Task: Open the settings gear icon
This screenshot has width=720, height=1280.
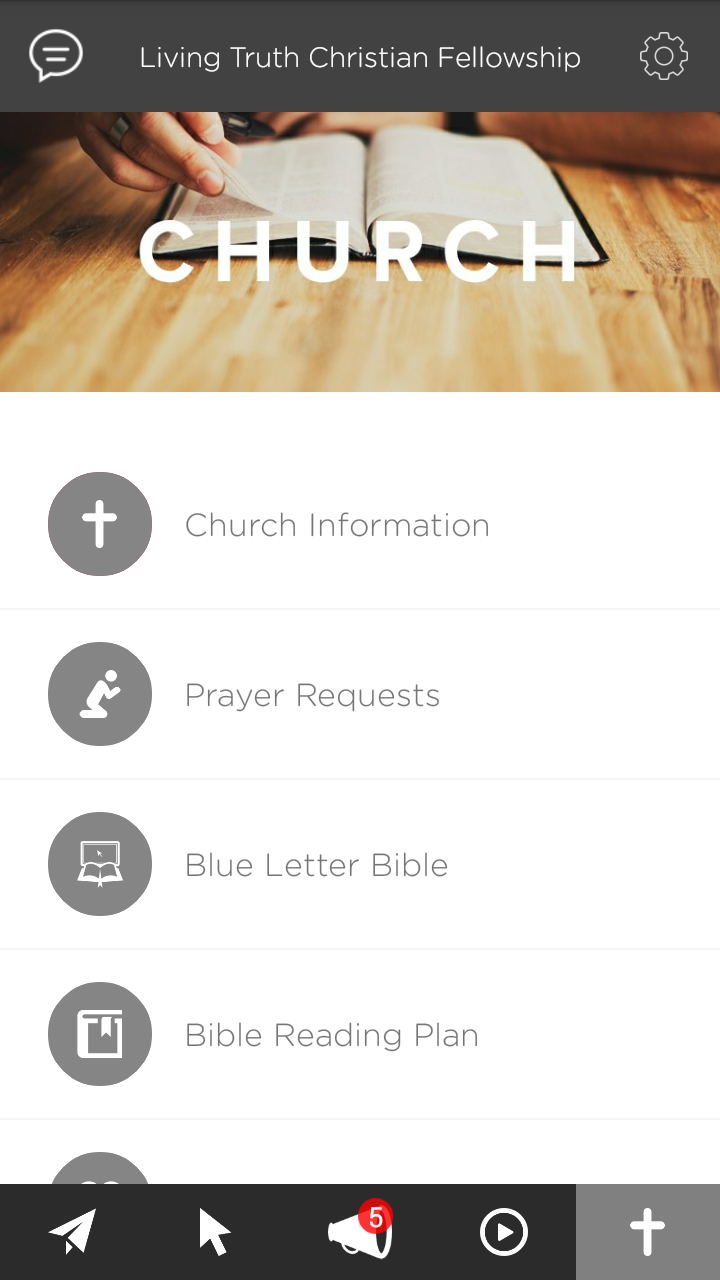Action: 663,56
